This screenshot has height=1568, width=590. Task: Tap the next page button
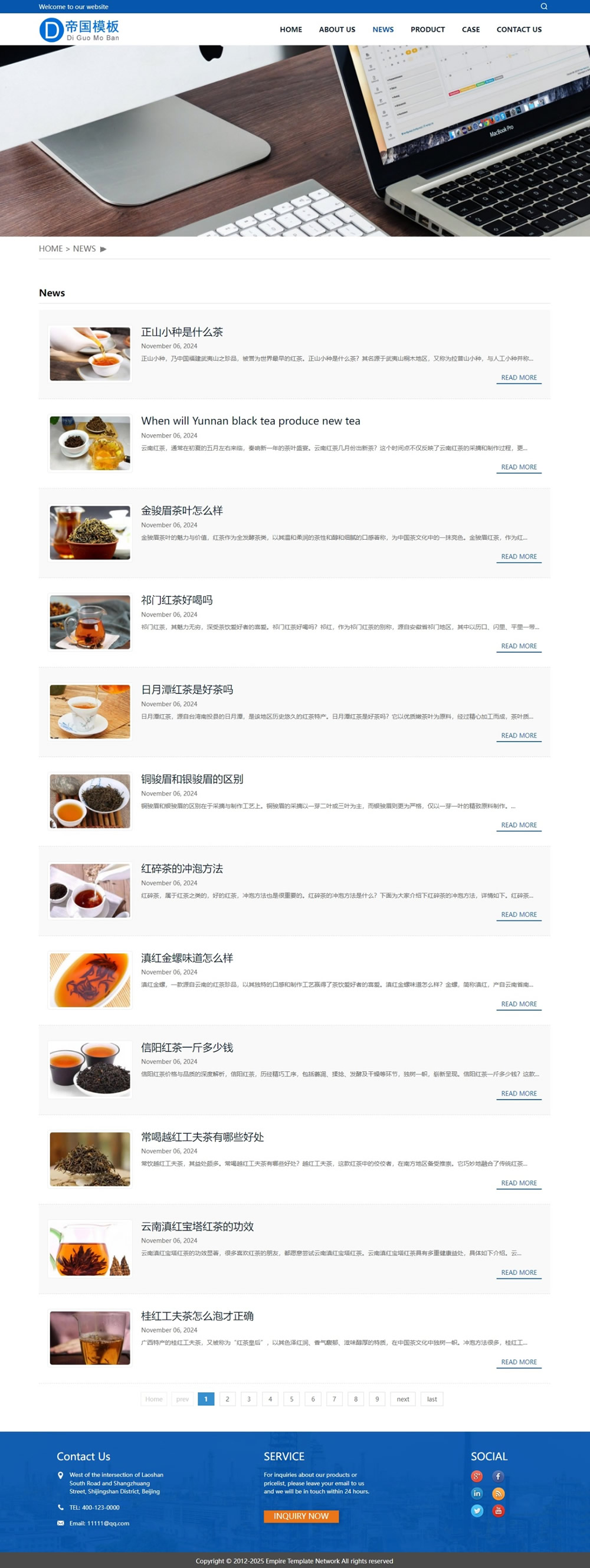click(x=402, y=1399)
